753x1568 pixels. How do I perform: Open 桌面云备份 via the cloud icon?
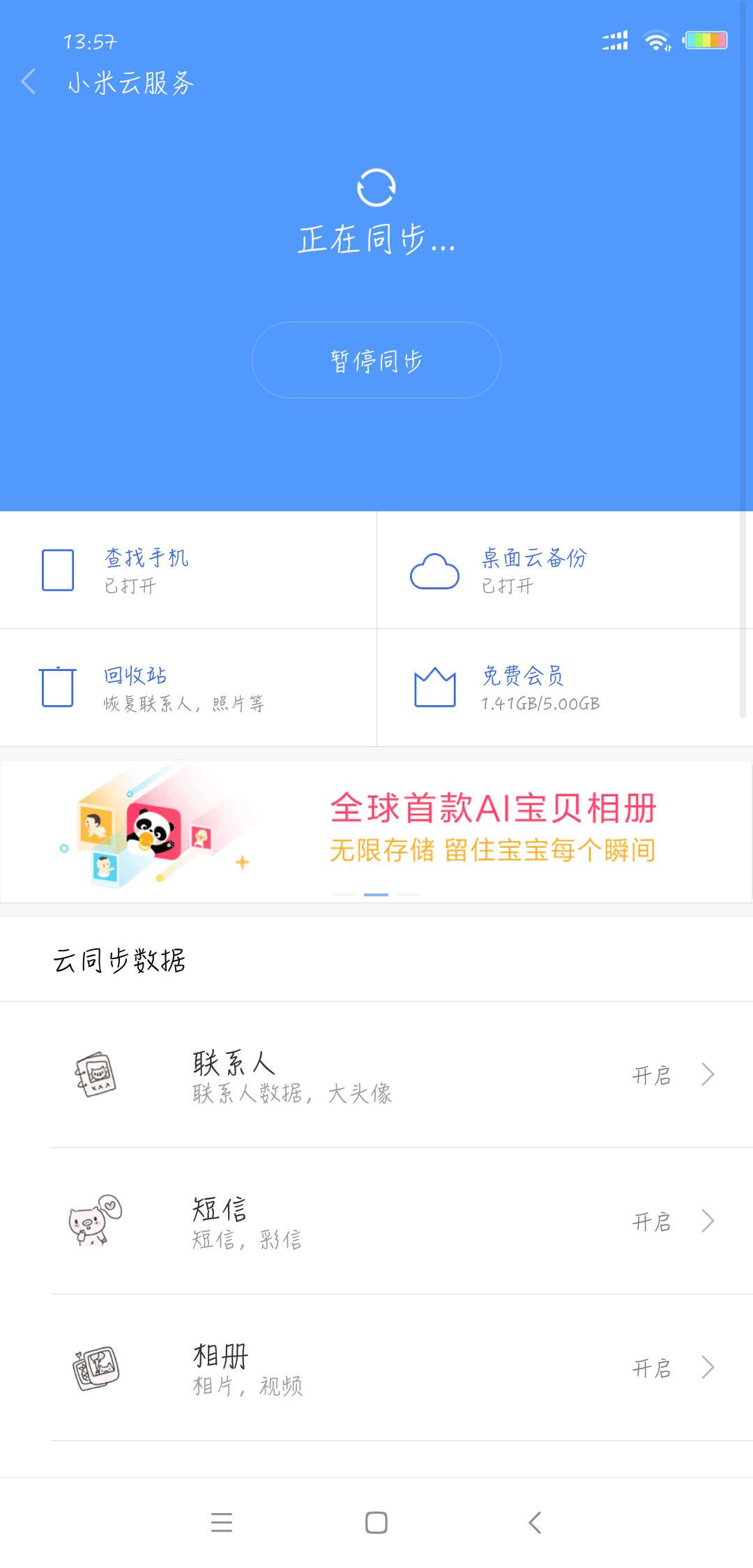tap(434, 570)
